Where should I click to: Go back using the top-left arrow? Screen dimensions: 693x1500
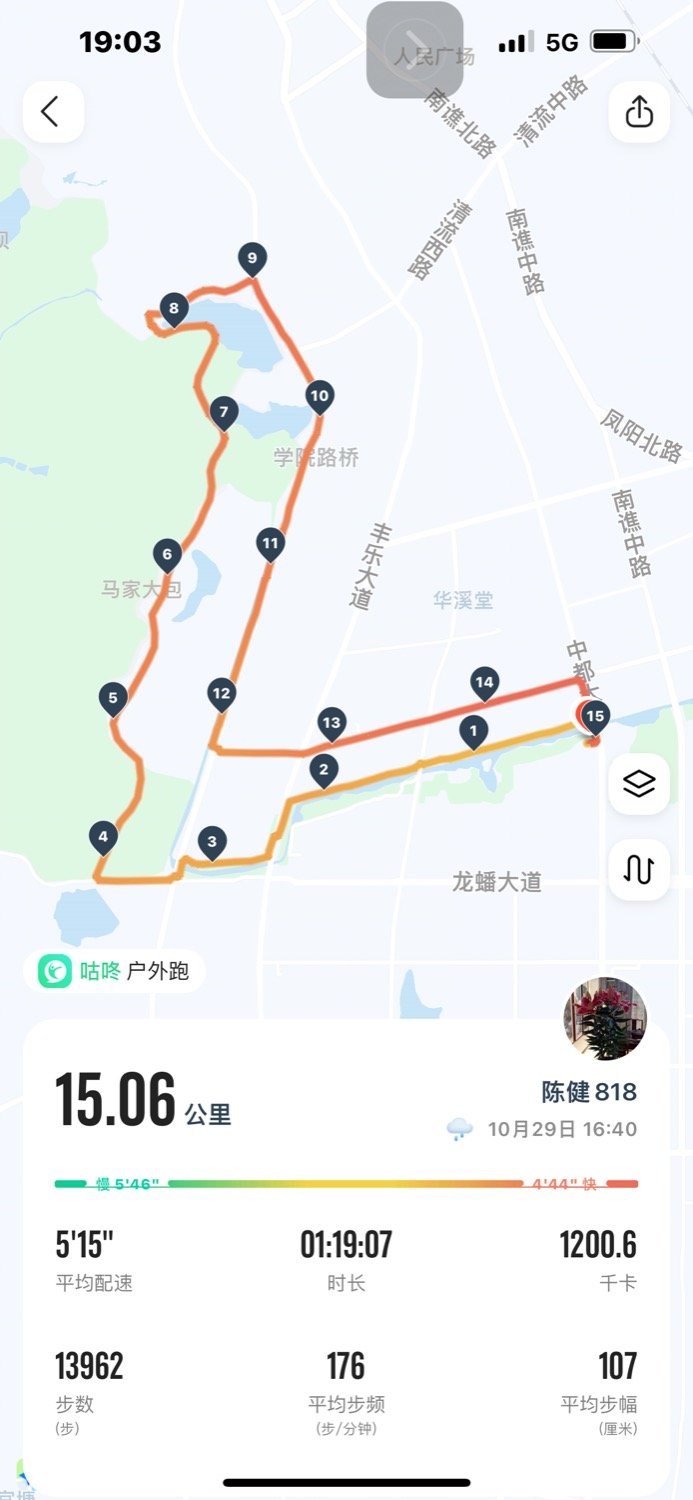coord(53,112)
